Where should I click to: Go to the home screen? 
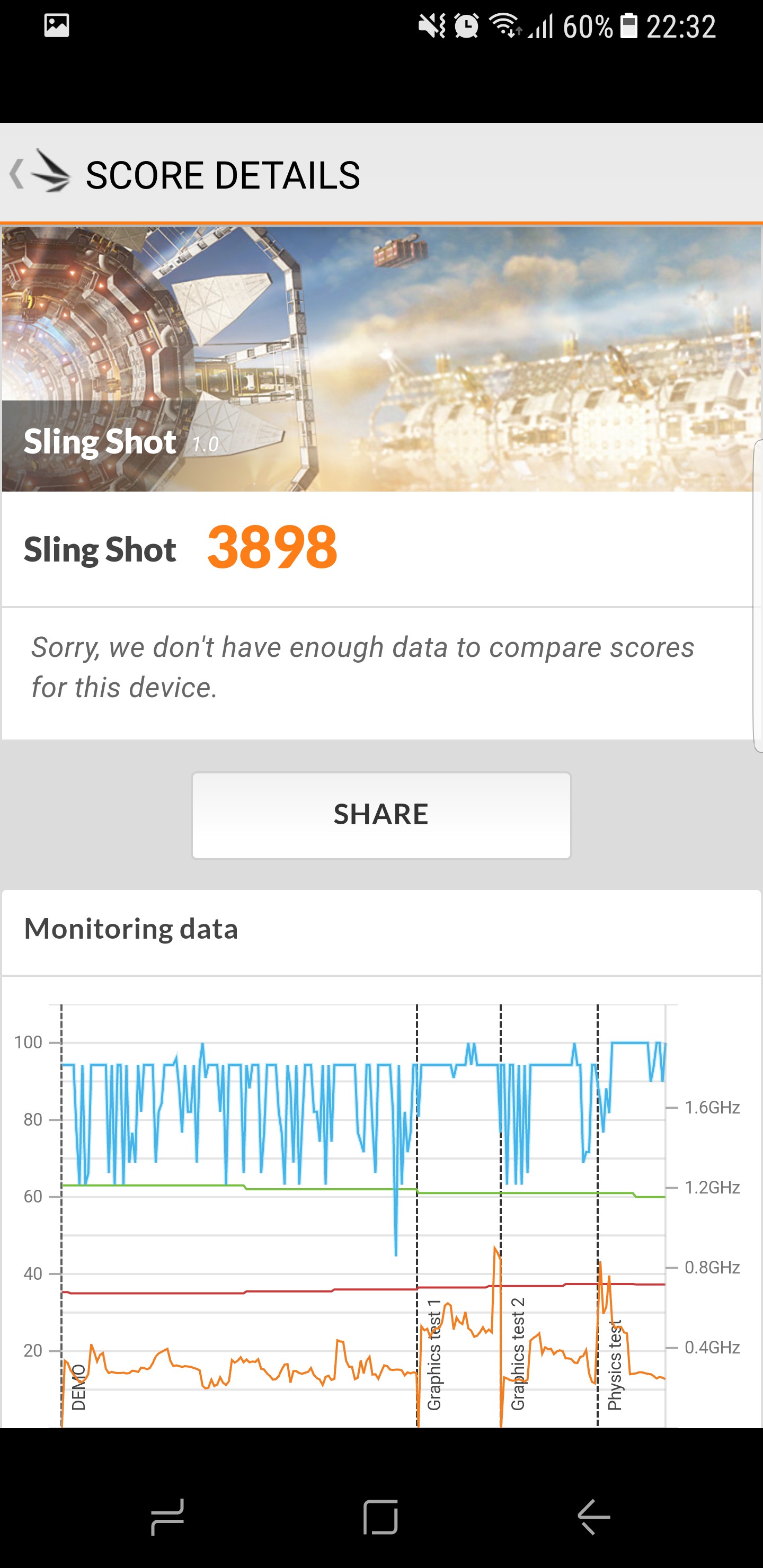coord(380,1517)
